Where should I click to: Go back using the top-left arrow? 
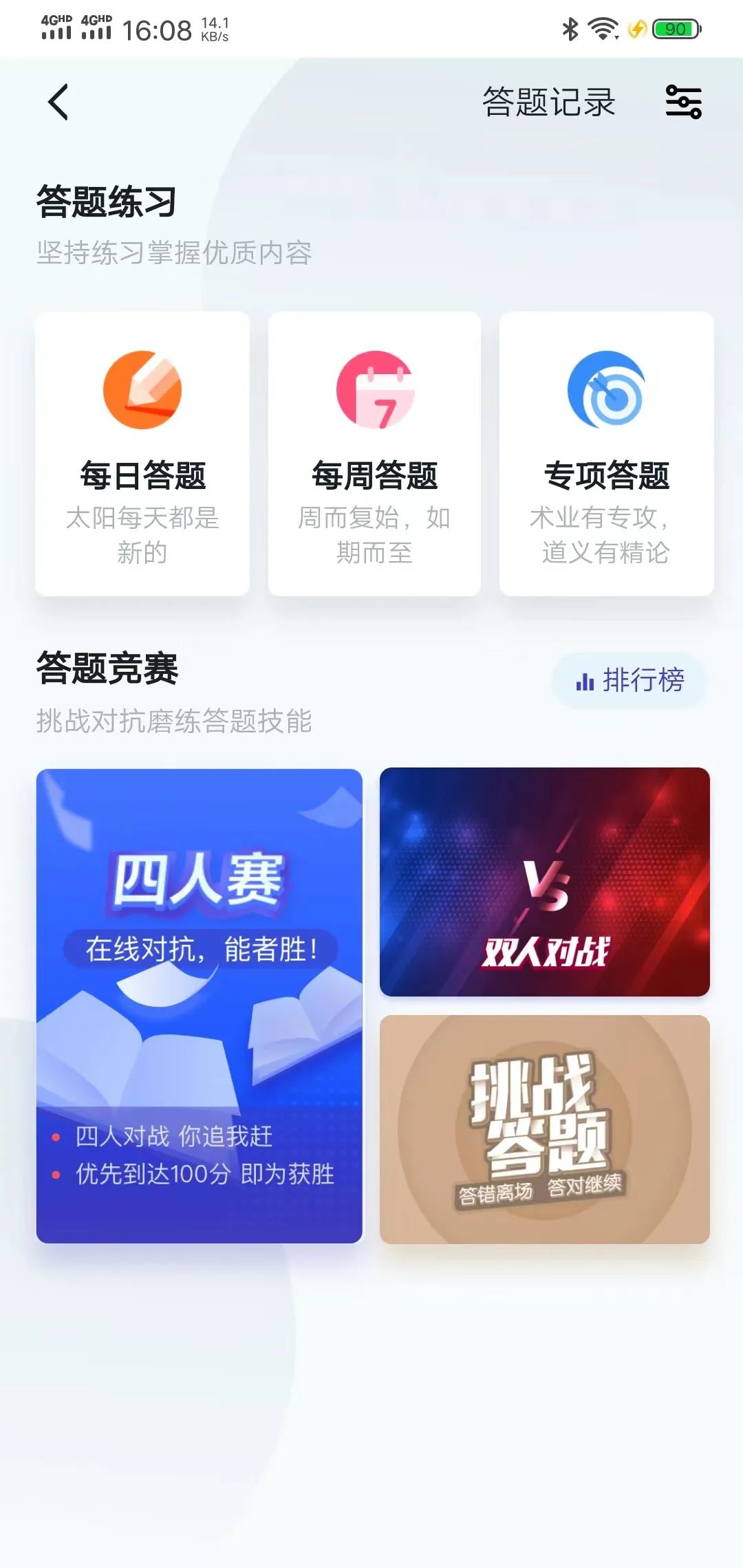58,102
